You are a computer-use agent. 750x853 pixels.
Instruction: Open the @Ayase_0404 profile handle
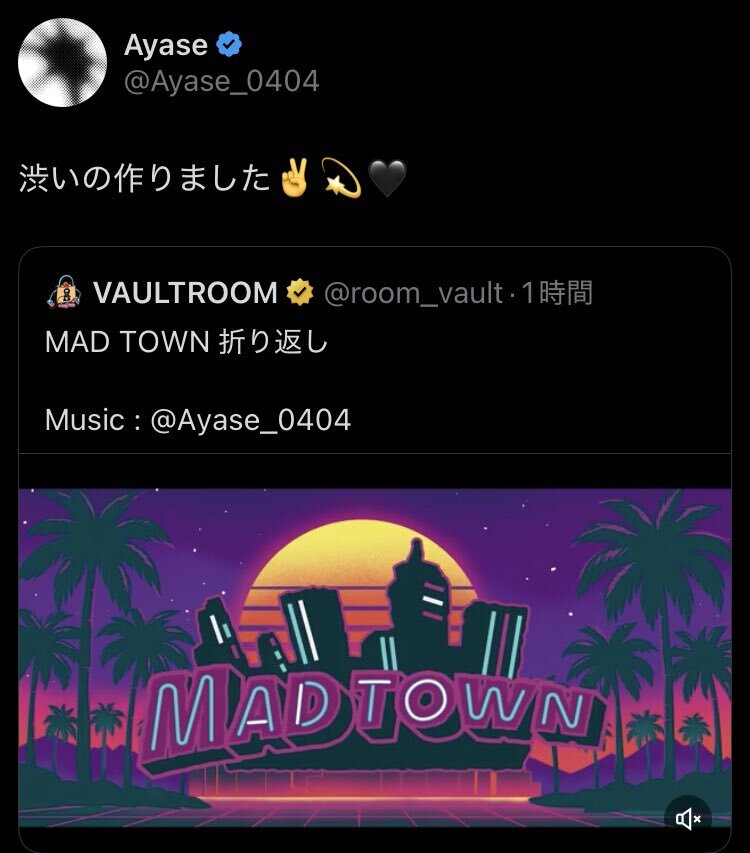click(x=221, y=81)
